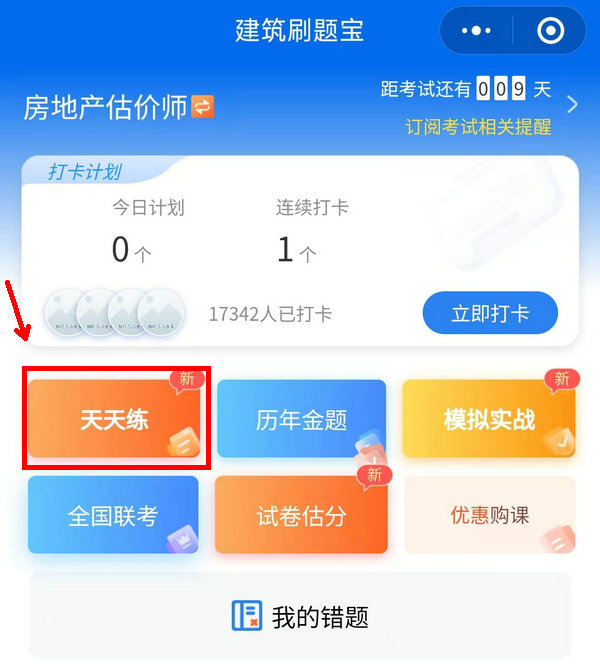
Task: Open the exam countdown chevron arrow
Action: point(572,104)
